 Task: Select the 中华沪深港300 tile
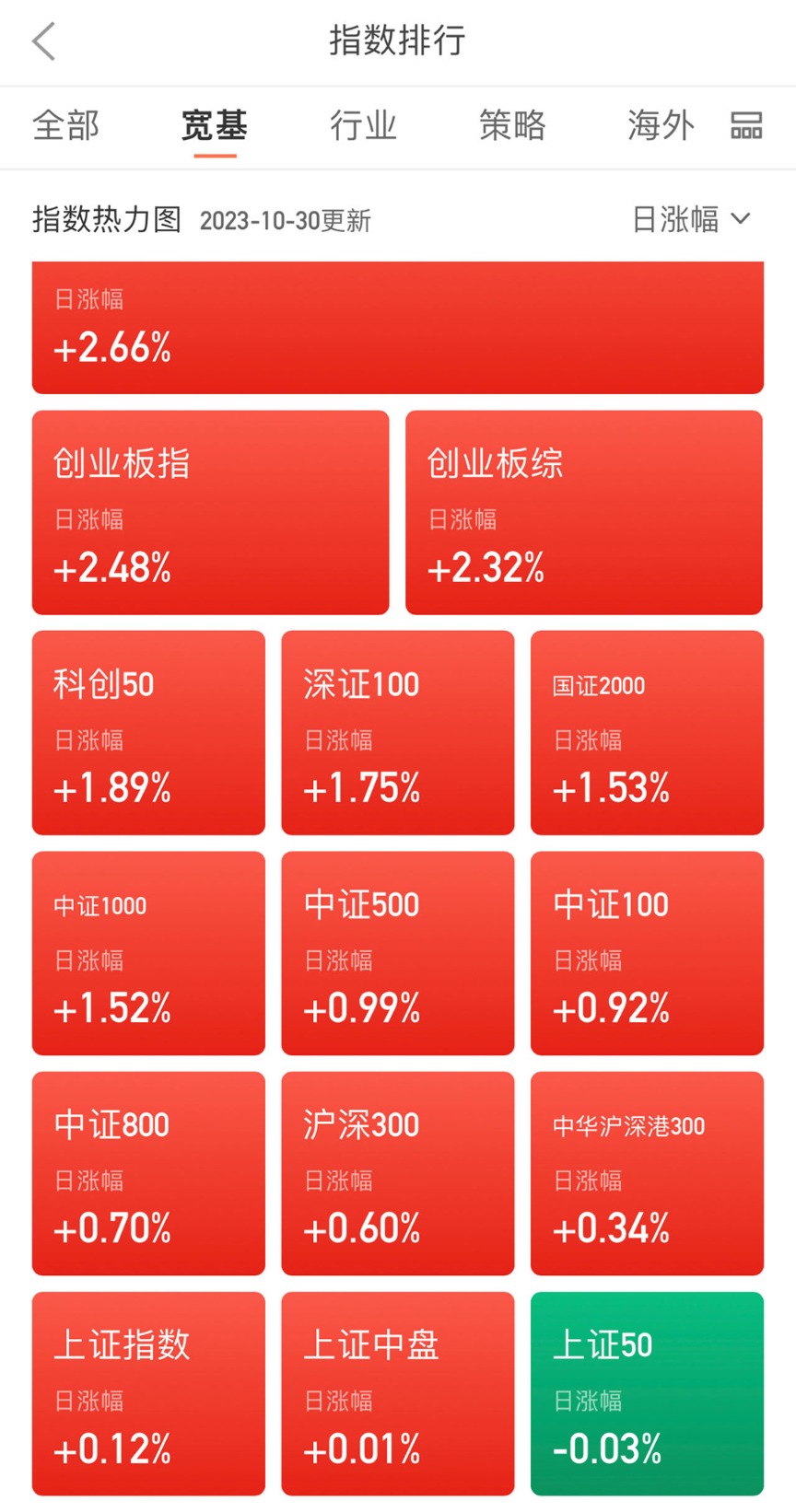pos(647,1173)
